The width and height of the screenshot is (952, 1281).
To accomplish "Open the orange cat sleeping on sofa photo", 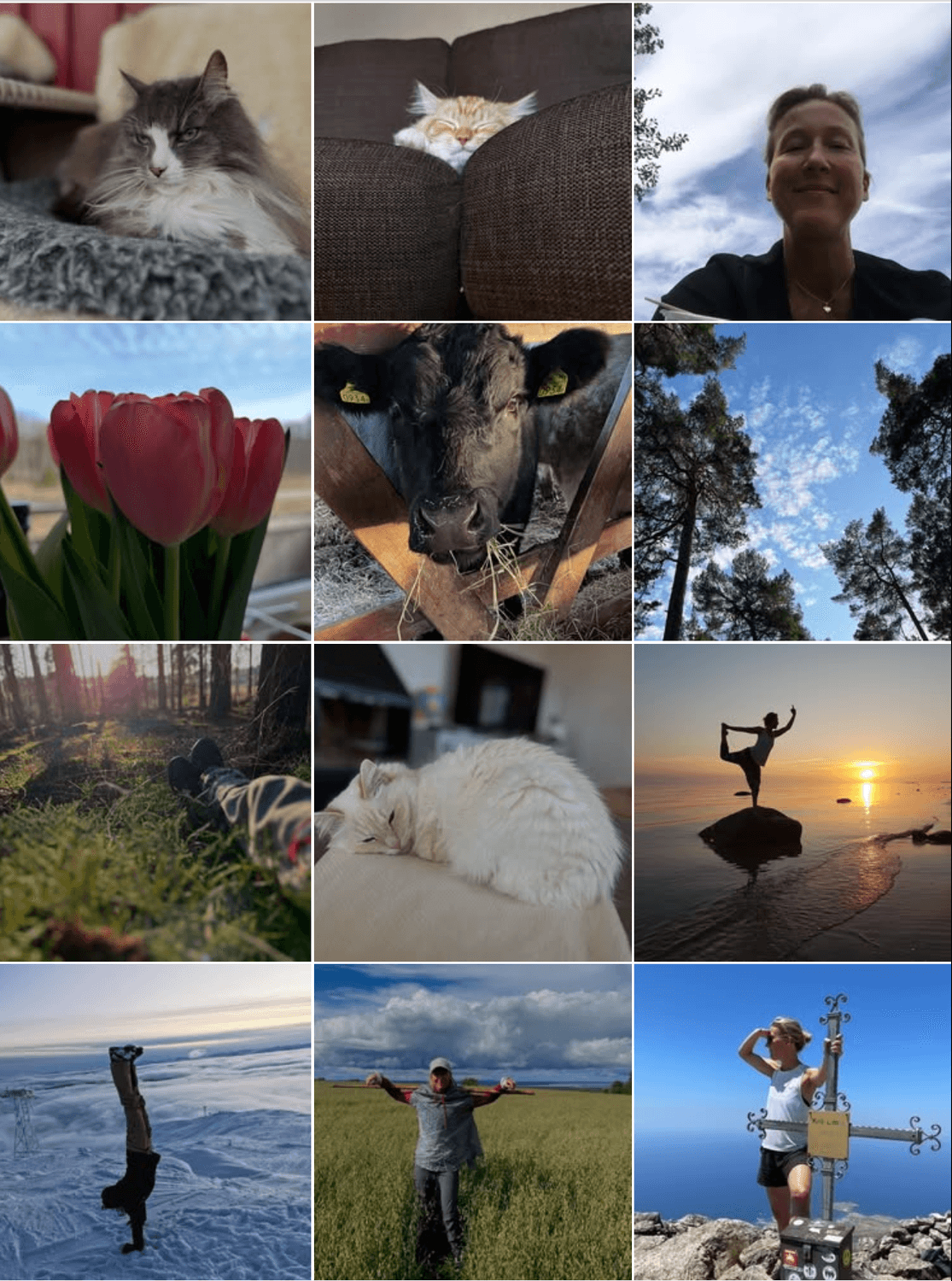I will (x=472, y=161).
